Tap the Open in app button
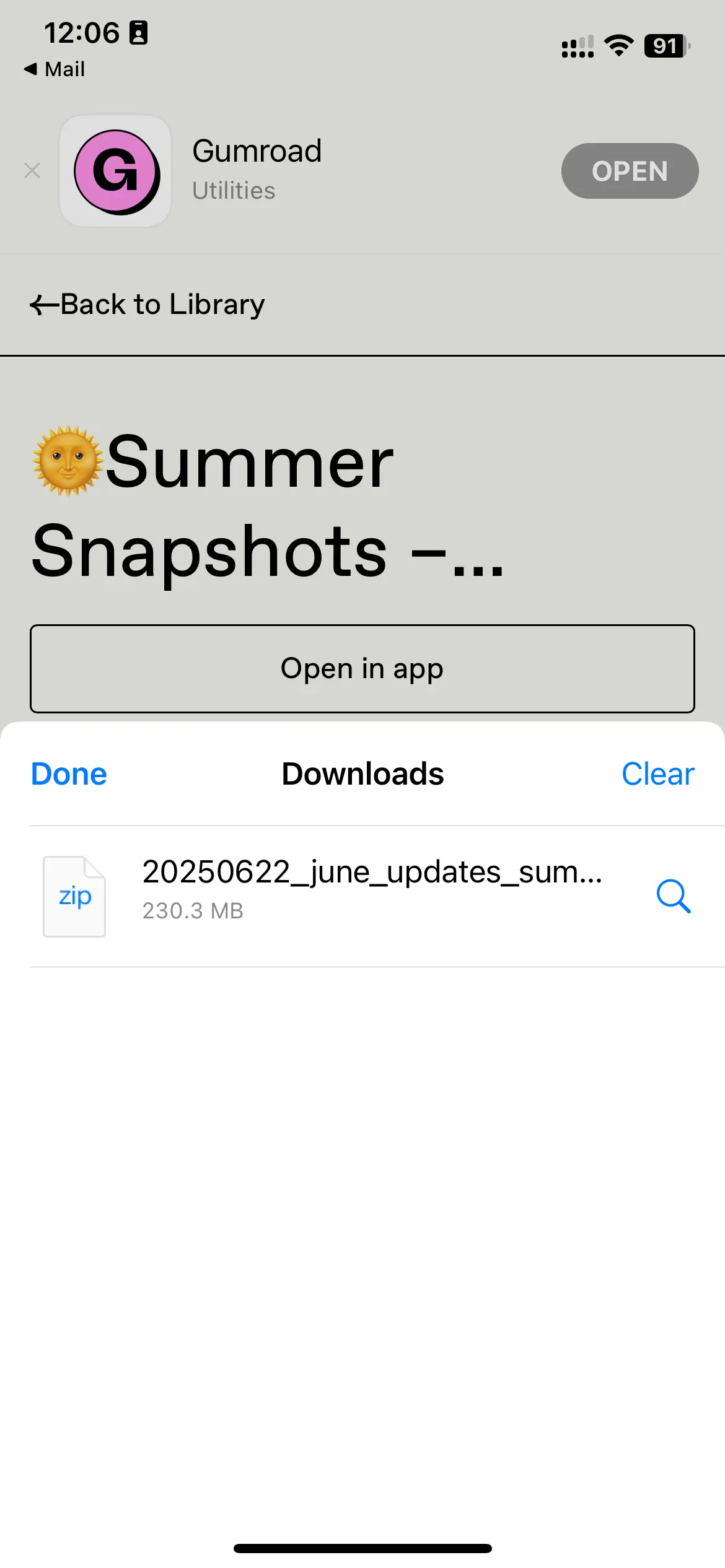The height and width of the screenshot is (1568, 725). [362, 669]
